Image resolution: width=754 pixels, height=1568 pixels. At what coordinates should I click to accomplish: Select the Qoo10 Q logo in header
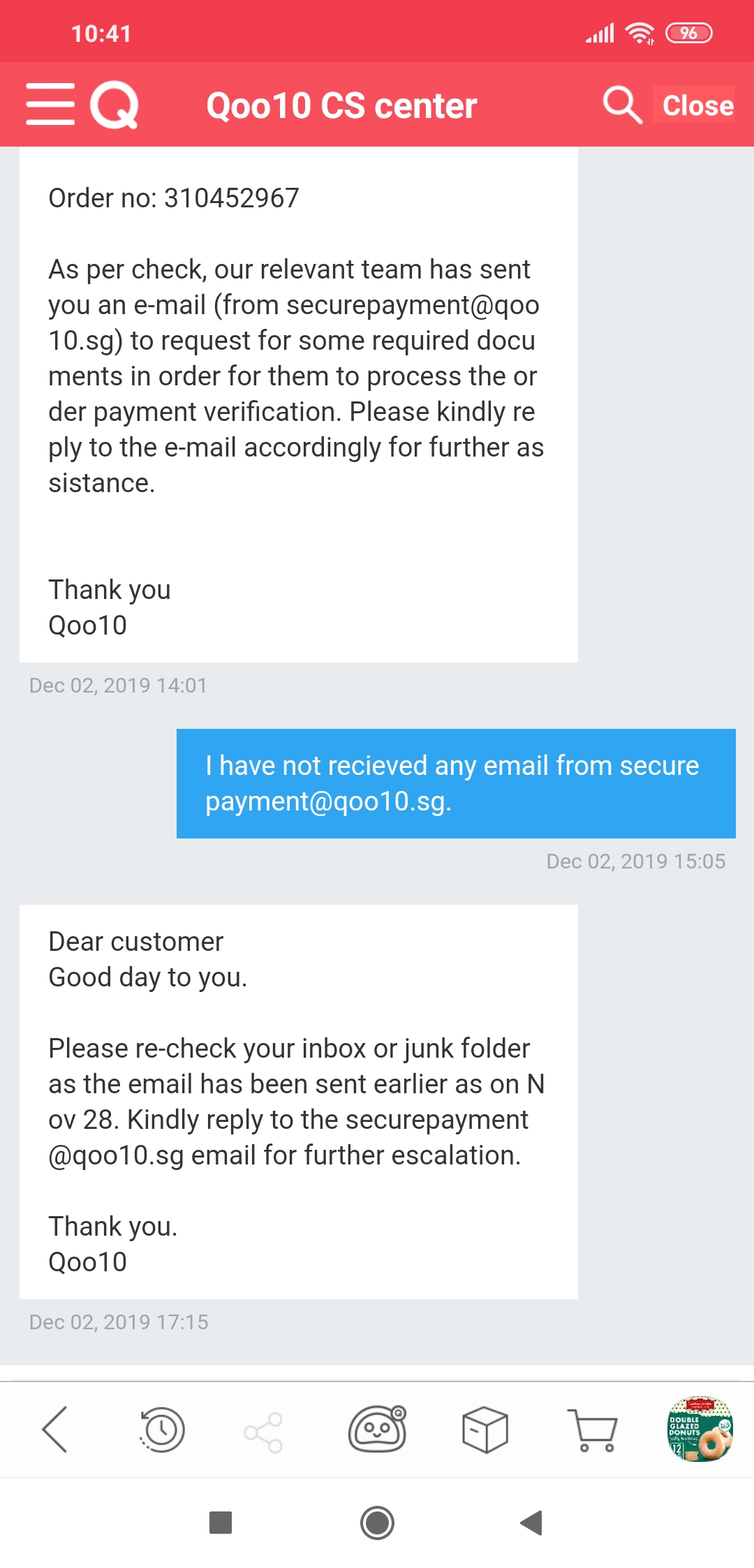pyautogui.click(x=114, y=105)
